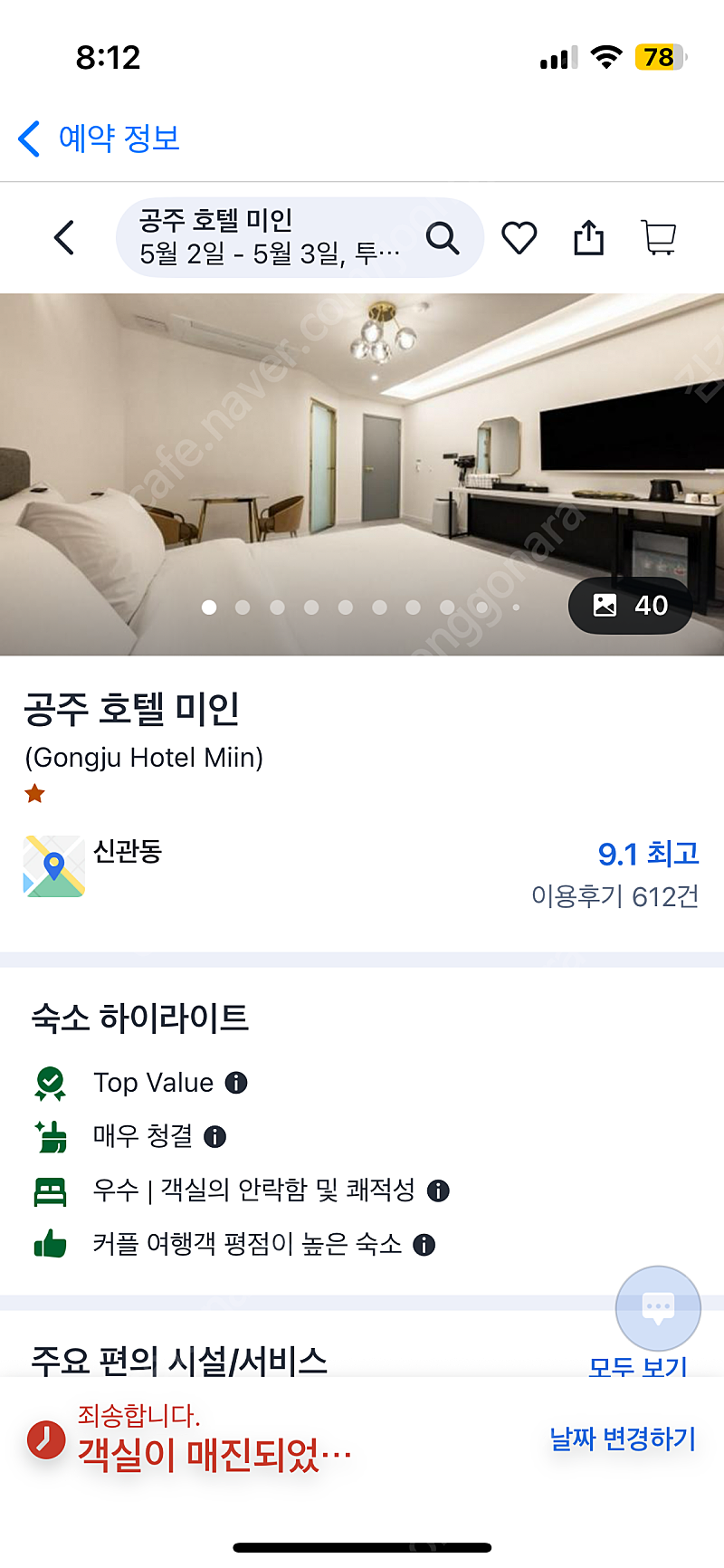Go back to 예약 정보
The width and height of the screenshot is (724, 1568).
tap(100, 139)
